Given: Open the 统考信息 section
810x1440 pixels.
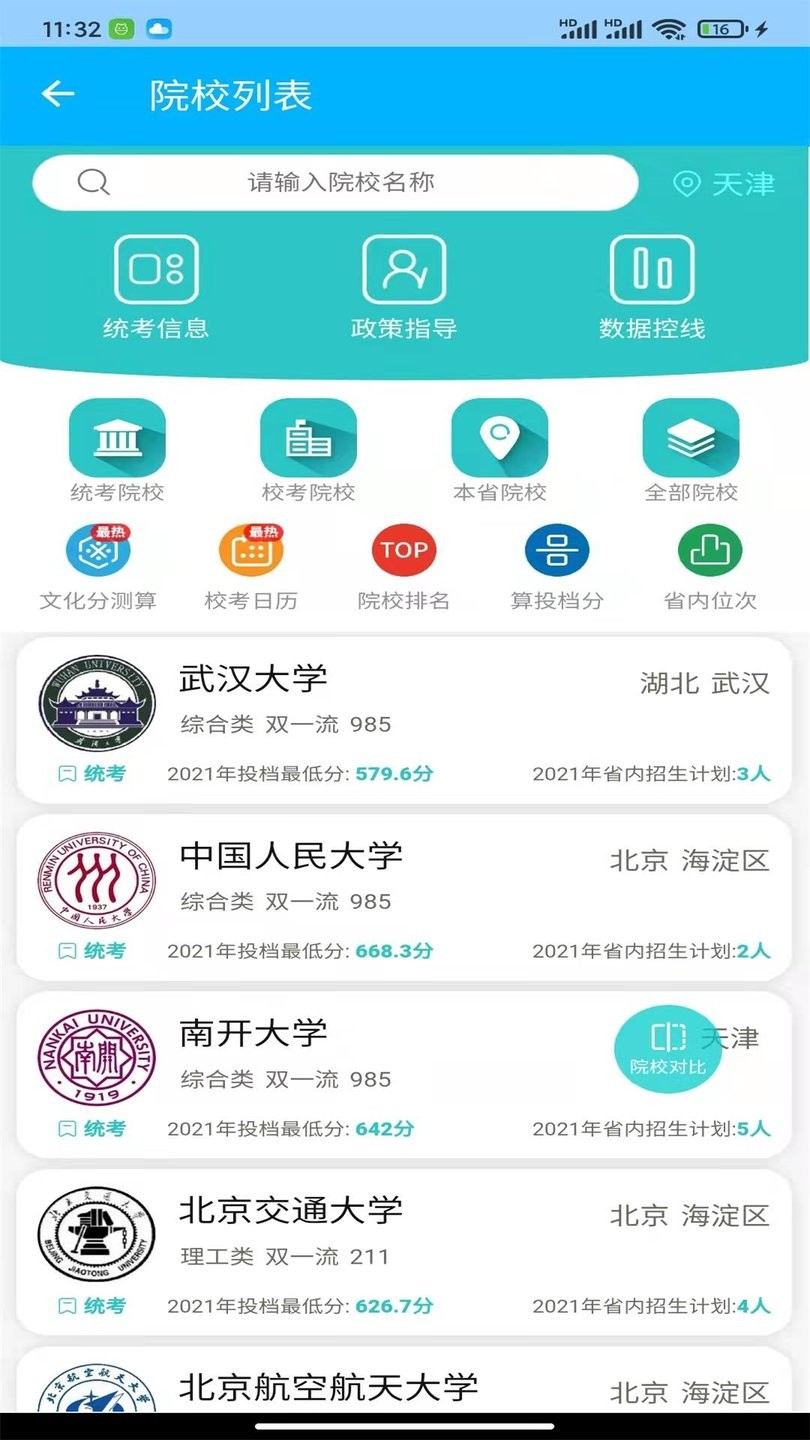Looking at the screenshot, I should 157,285.
